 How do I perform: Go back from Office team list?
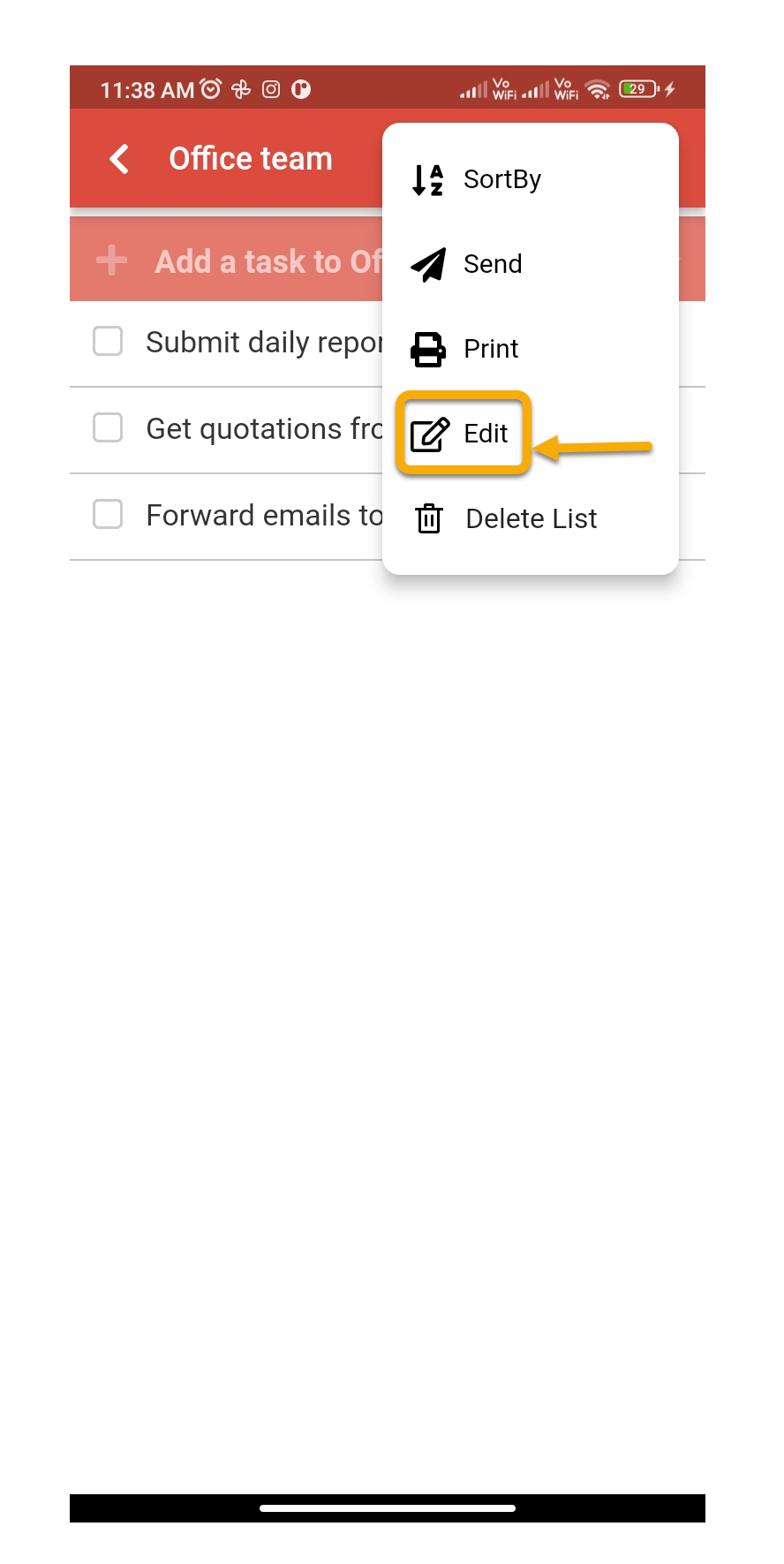point(120,159)
